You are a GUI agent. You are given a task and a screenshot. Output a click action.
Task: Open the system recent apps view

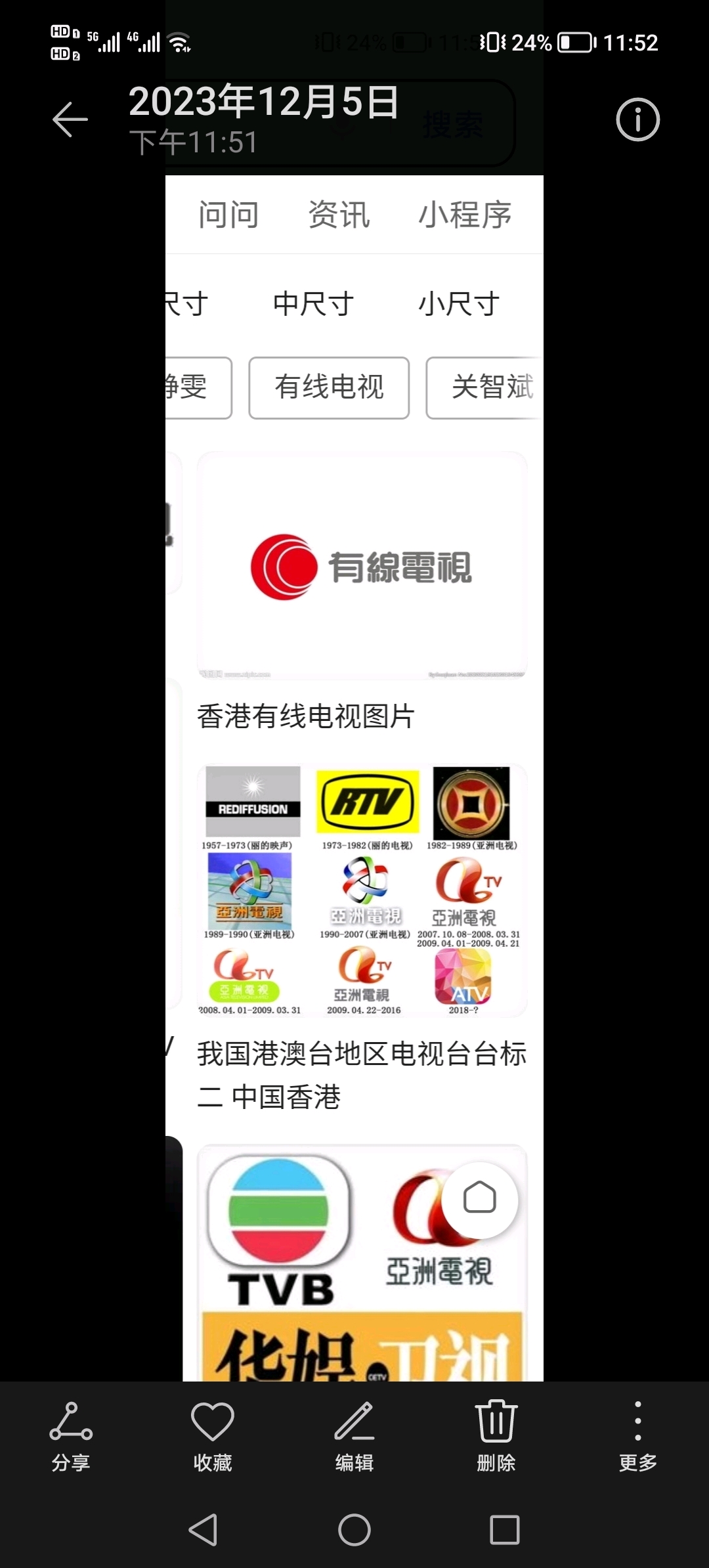point(505,1530)
